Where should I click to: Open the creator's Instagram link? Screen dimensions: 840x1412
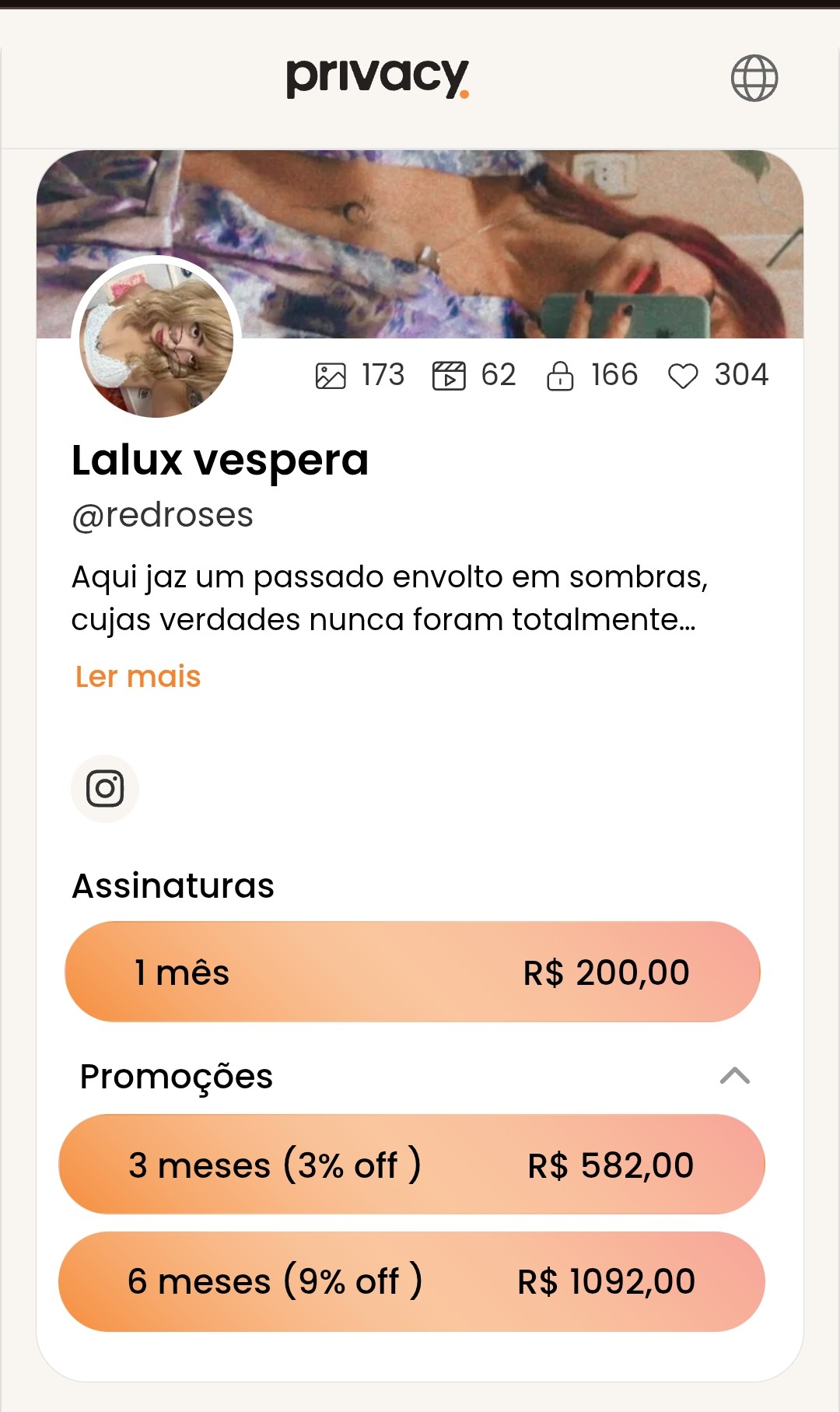(105, 789)
